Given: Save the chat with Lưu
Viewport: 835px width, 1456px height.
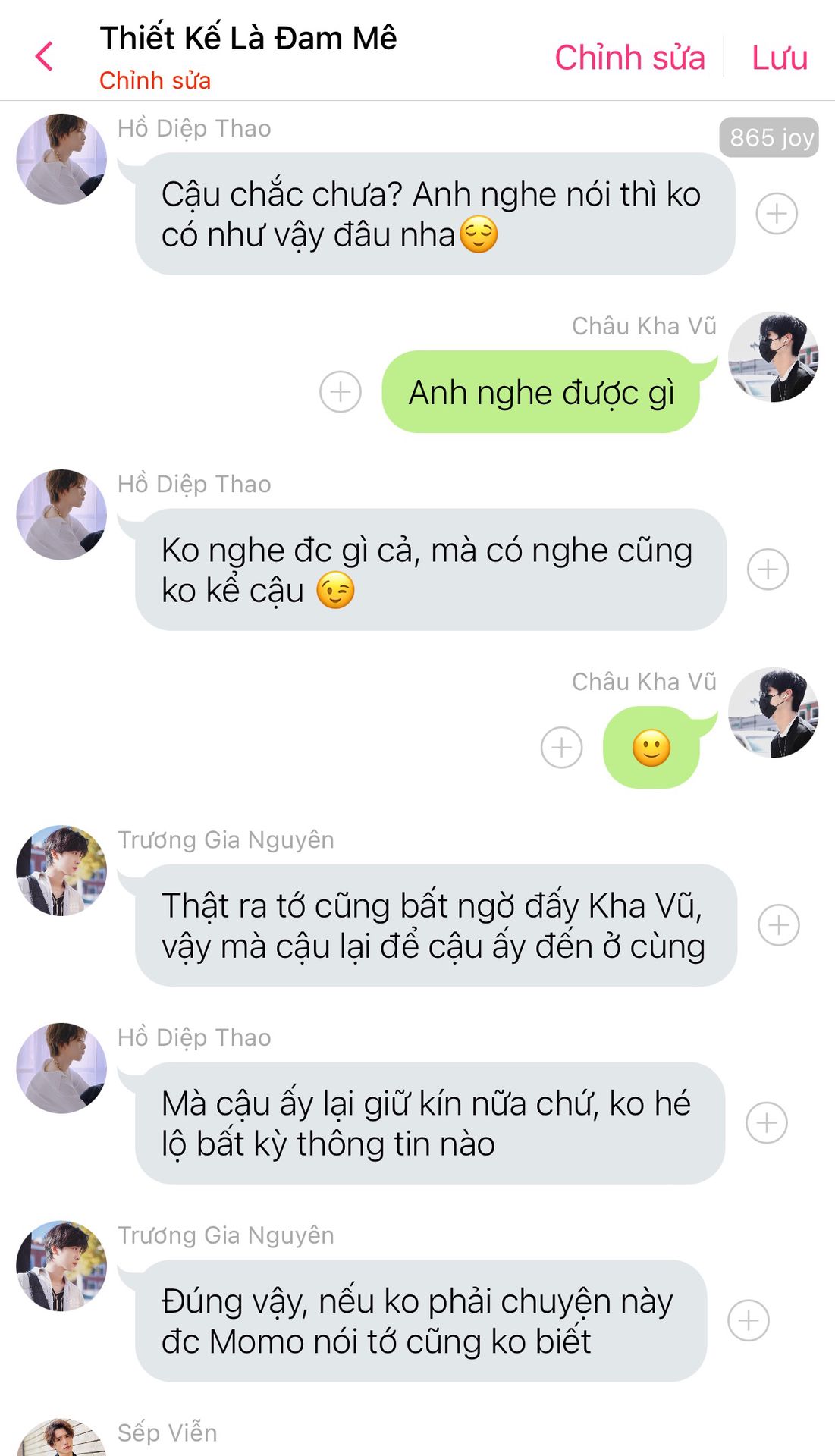Looking at the screenshot, I should pyautogui.click(x=780, y=58).
